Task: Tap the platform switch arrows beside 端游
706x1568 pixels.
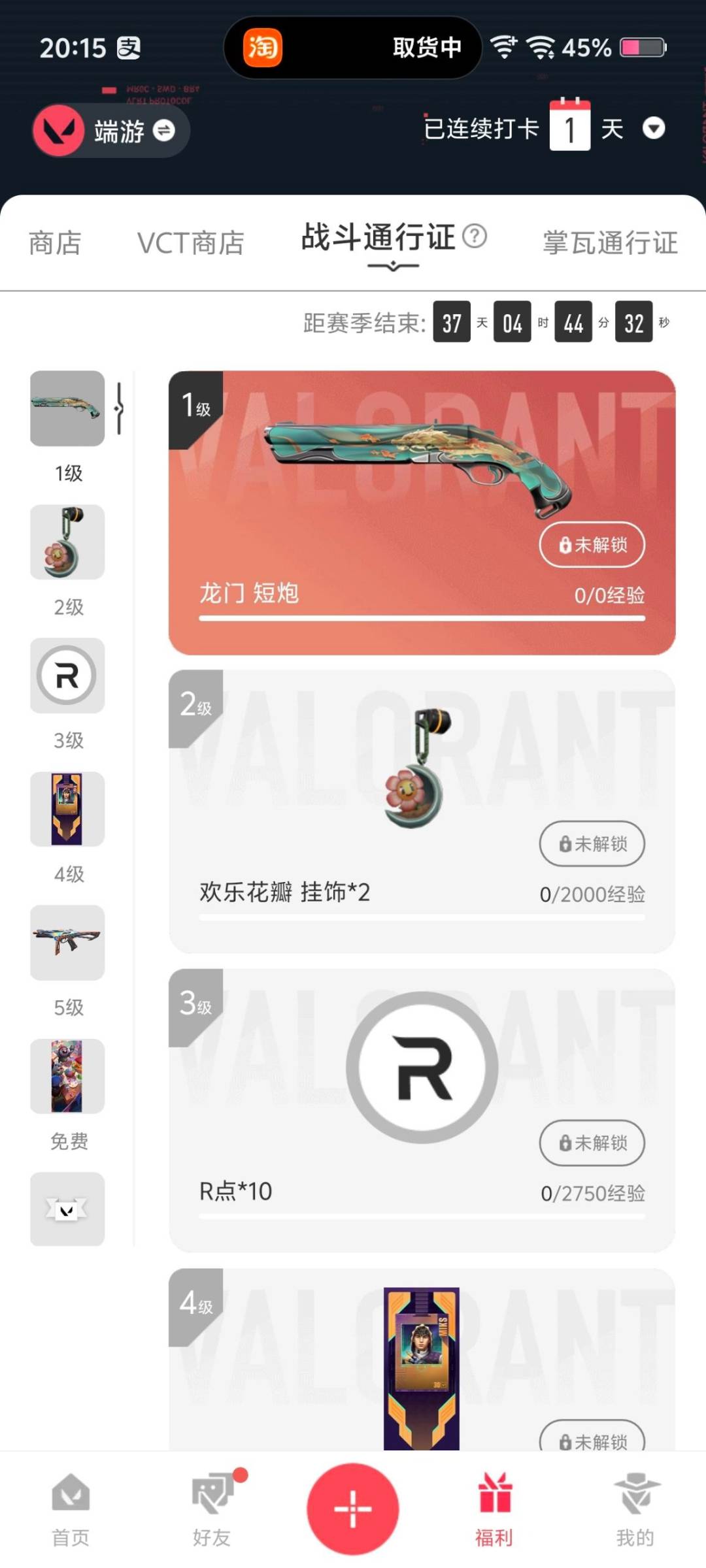Action: coord(164,131)
